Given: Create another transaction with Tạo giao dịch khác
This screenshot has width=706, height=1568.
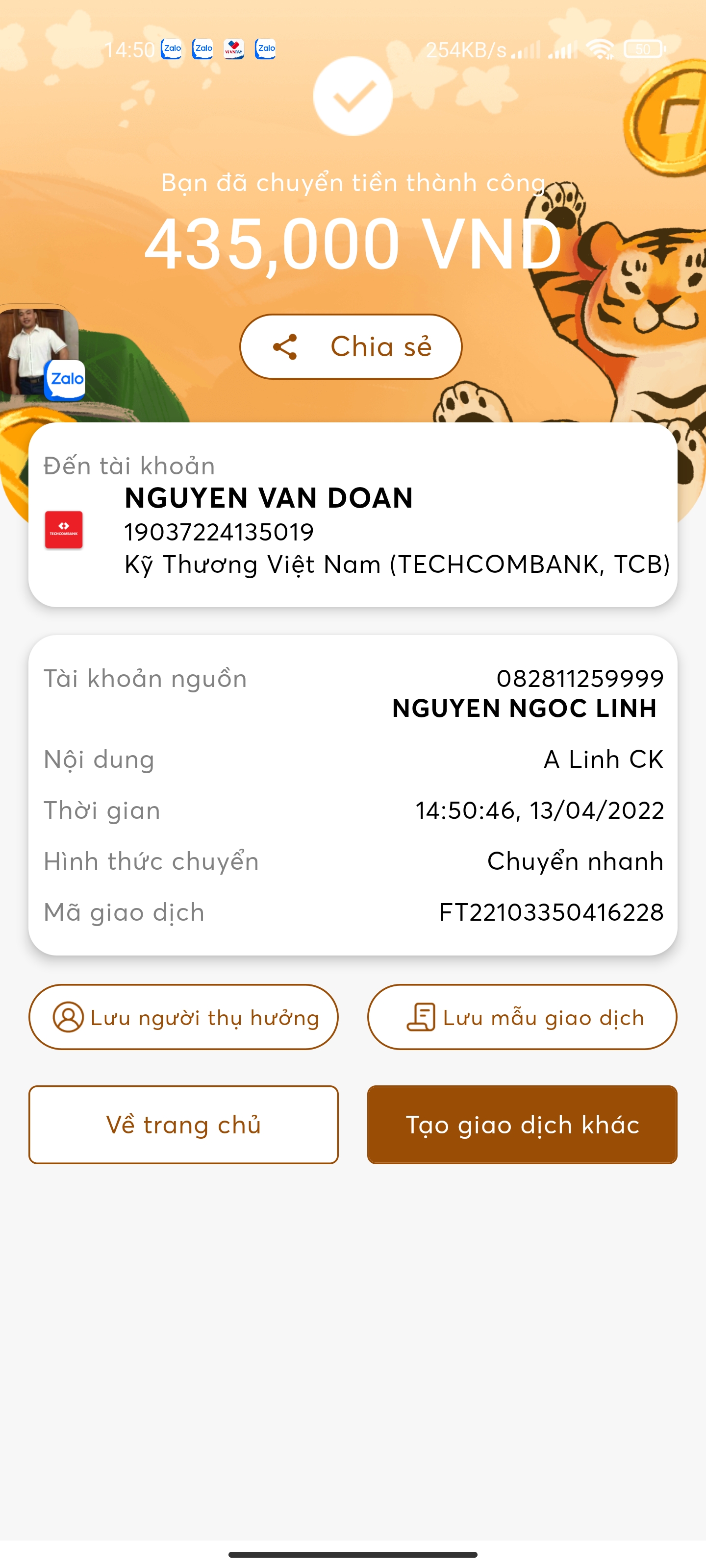Looking at the screenshot, I should (x=522, y=1124).
